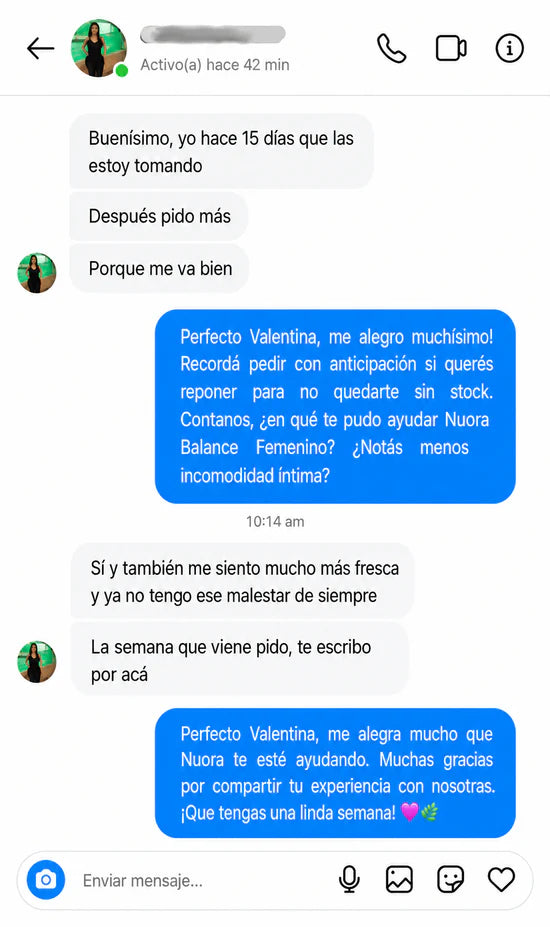Open the conversation info details

pos(509,48)
